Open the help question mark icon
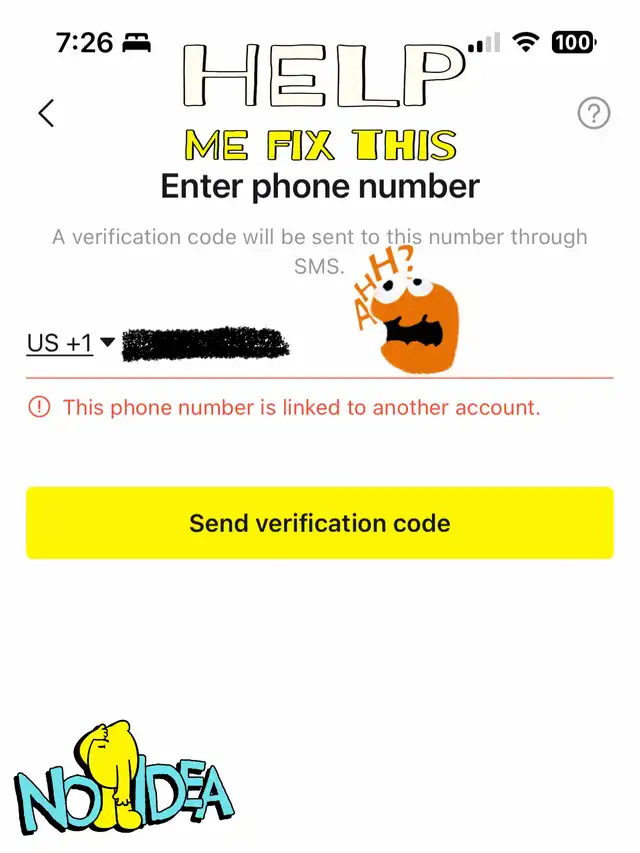Viewport: 640px width, 853px height. tap(594, 114)
